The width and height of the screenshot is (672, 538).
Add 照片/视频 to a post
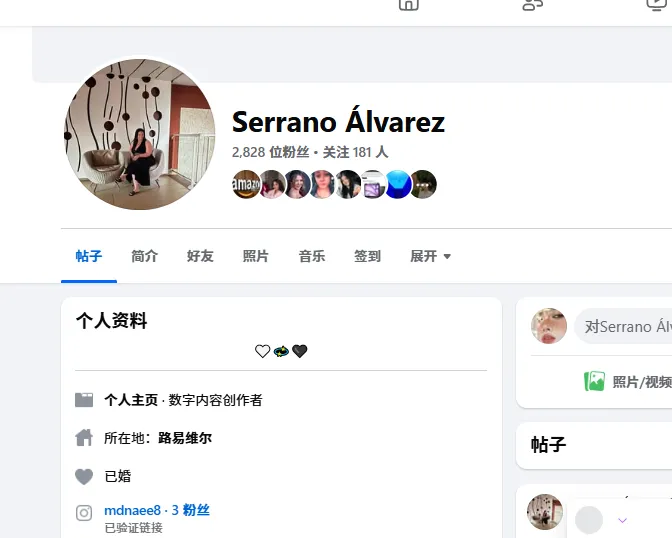click(628, 382)
